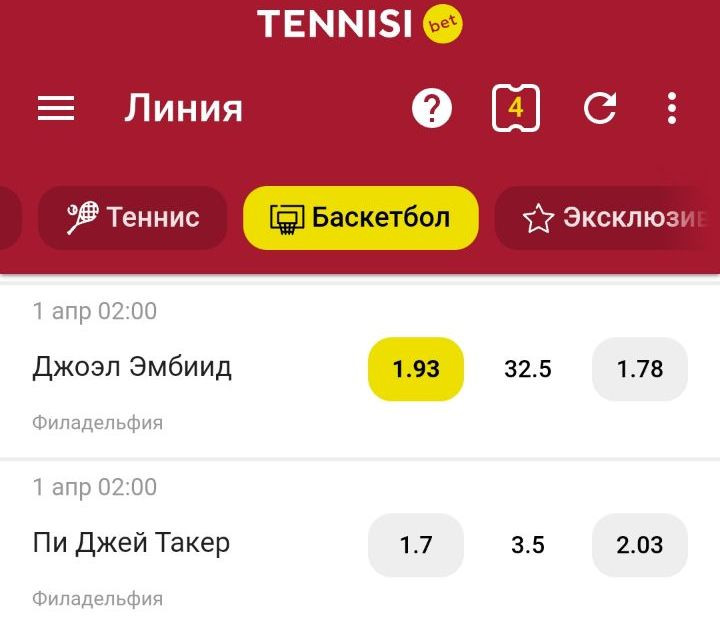The height and width of the screenshot is (622, 720).
Task: Choose 1.7 odds for Пи Джей Такер
Action: 416,545
